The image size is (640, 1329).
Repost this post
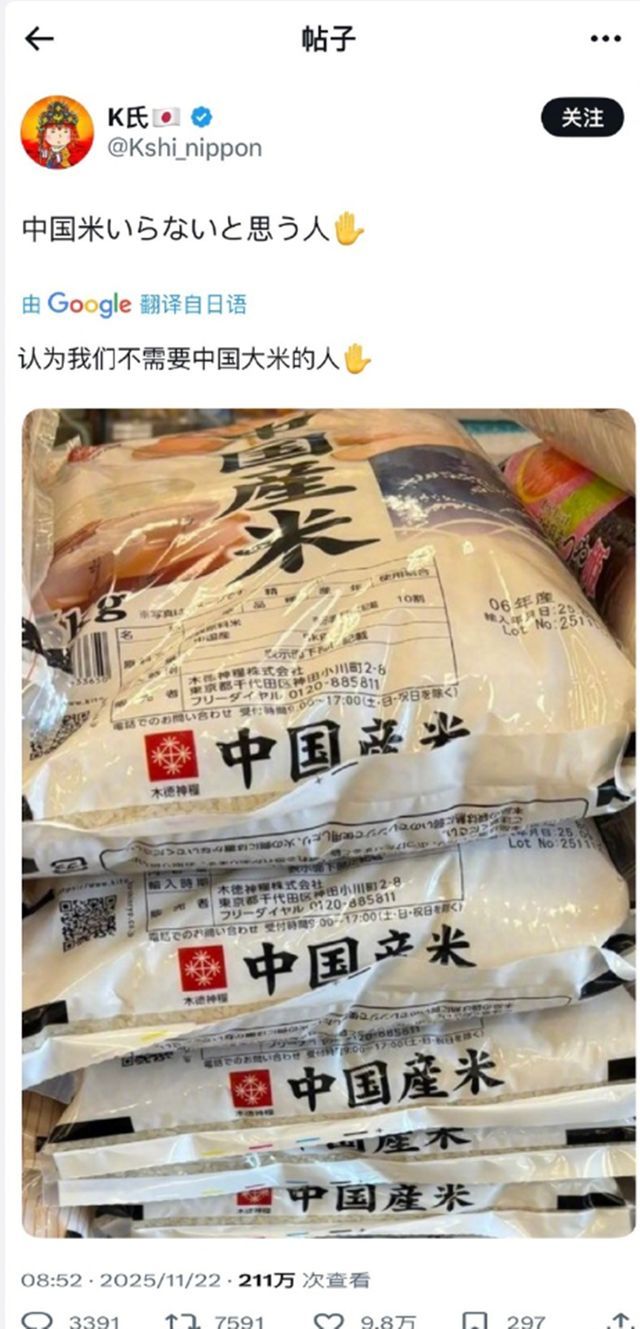coord(177,1321)
